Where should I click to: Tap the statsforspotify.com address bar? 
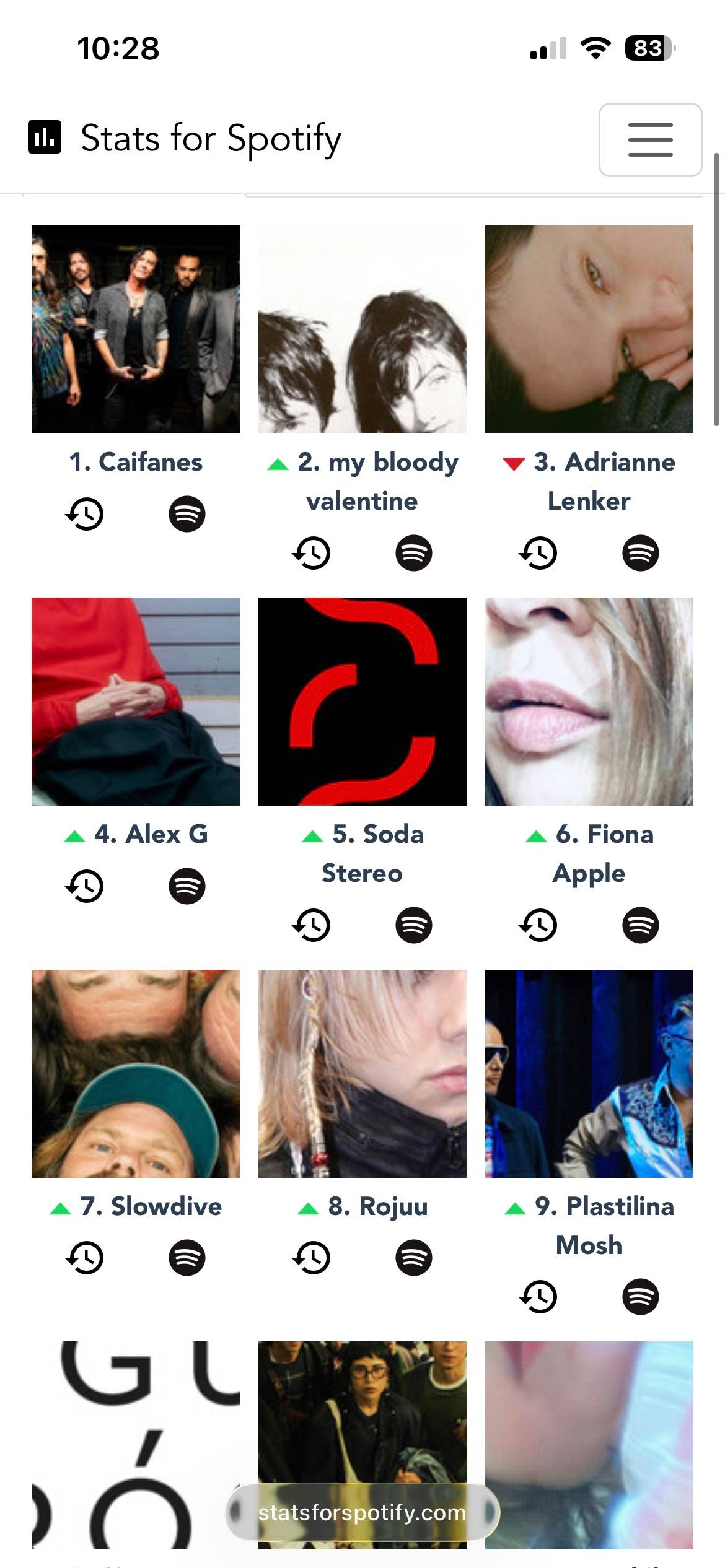tap(362, 1512)
